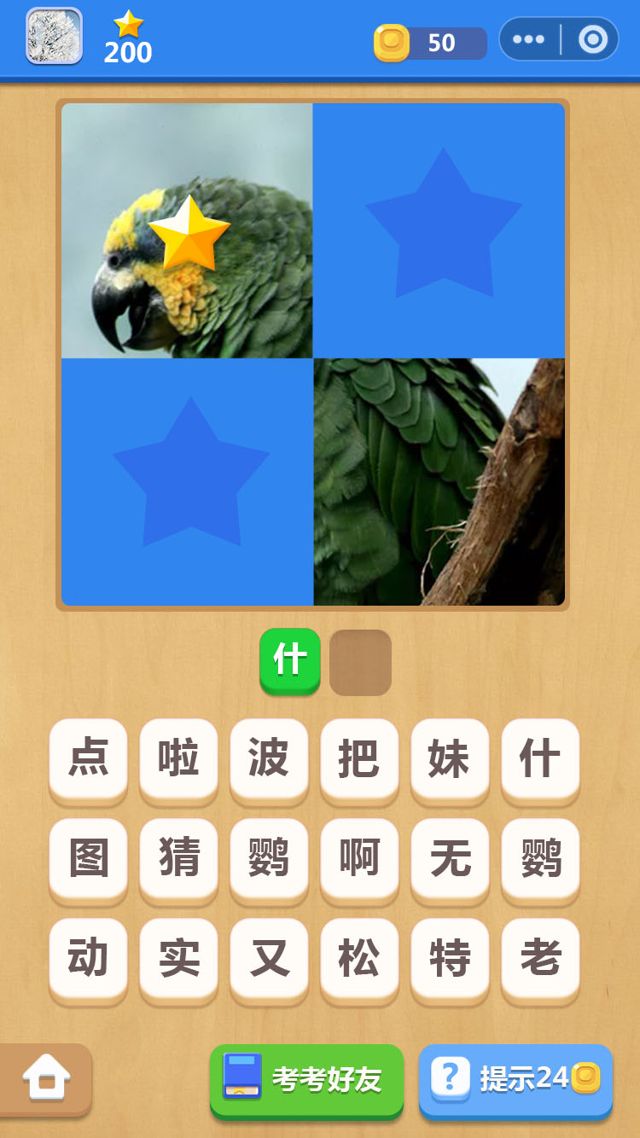640x1138 pixels.
Task: Select the character 妹
Action: click(x=450, y=759)
